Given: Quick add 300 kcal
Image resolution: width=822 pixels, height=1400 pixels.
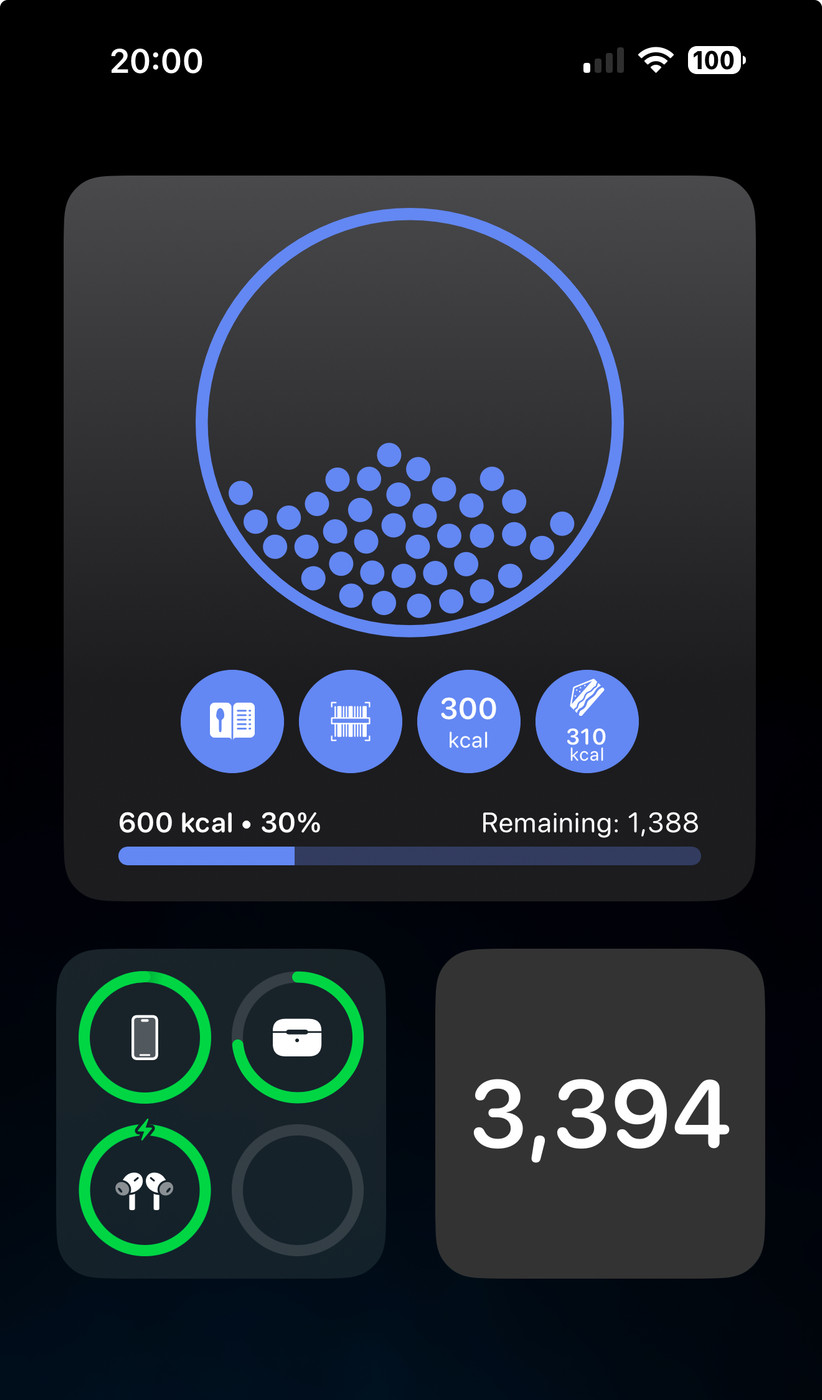Looking at the screenshot, I should pyautogui.click(x=468, y=721).
